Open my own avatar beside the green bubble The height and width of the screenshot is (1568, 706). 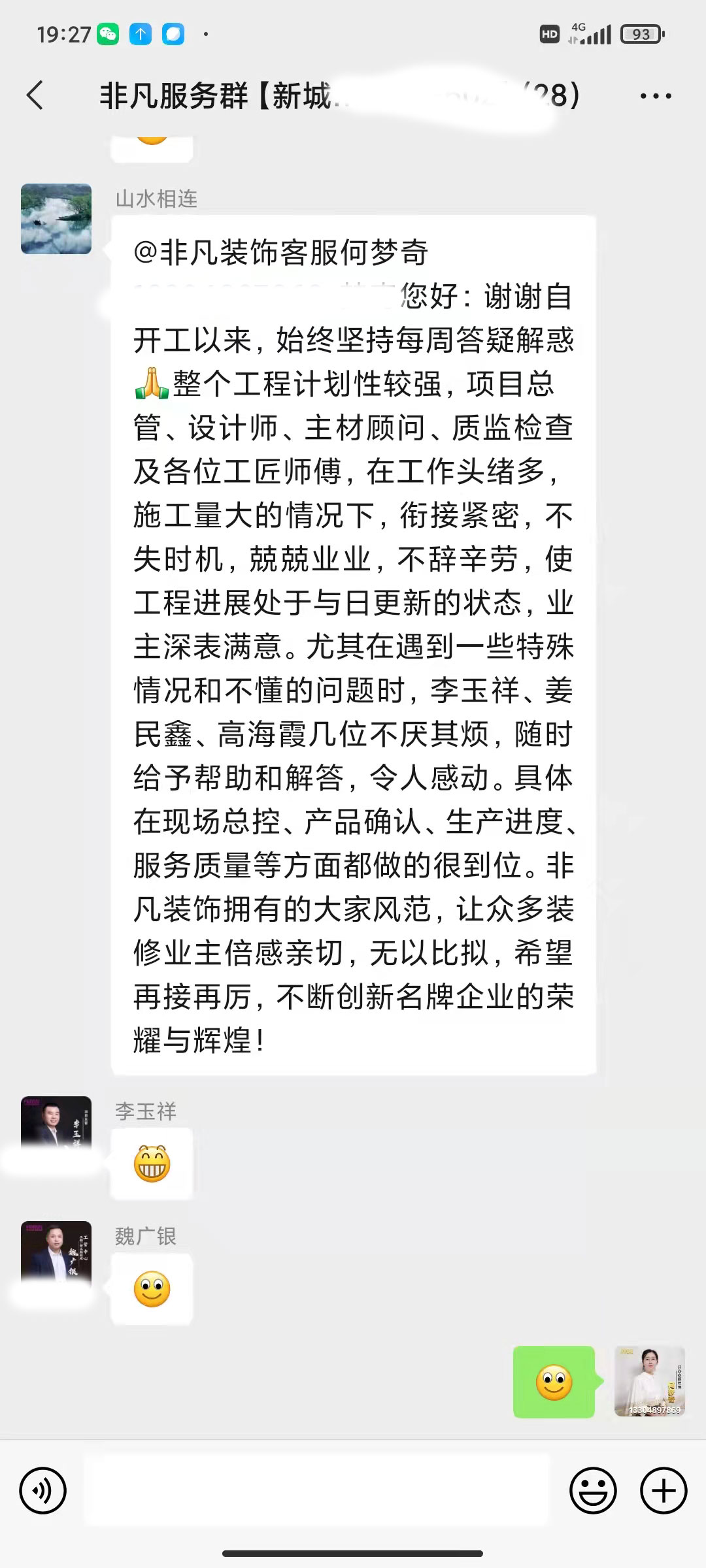coord(649,1381)
